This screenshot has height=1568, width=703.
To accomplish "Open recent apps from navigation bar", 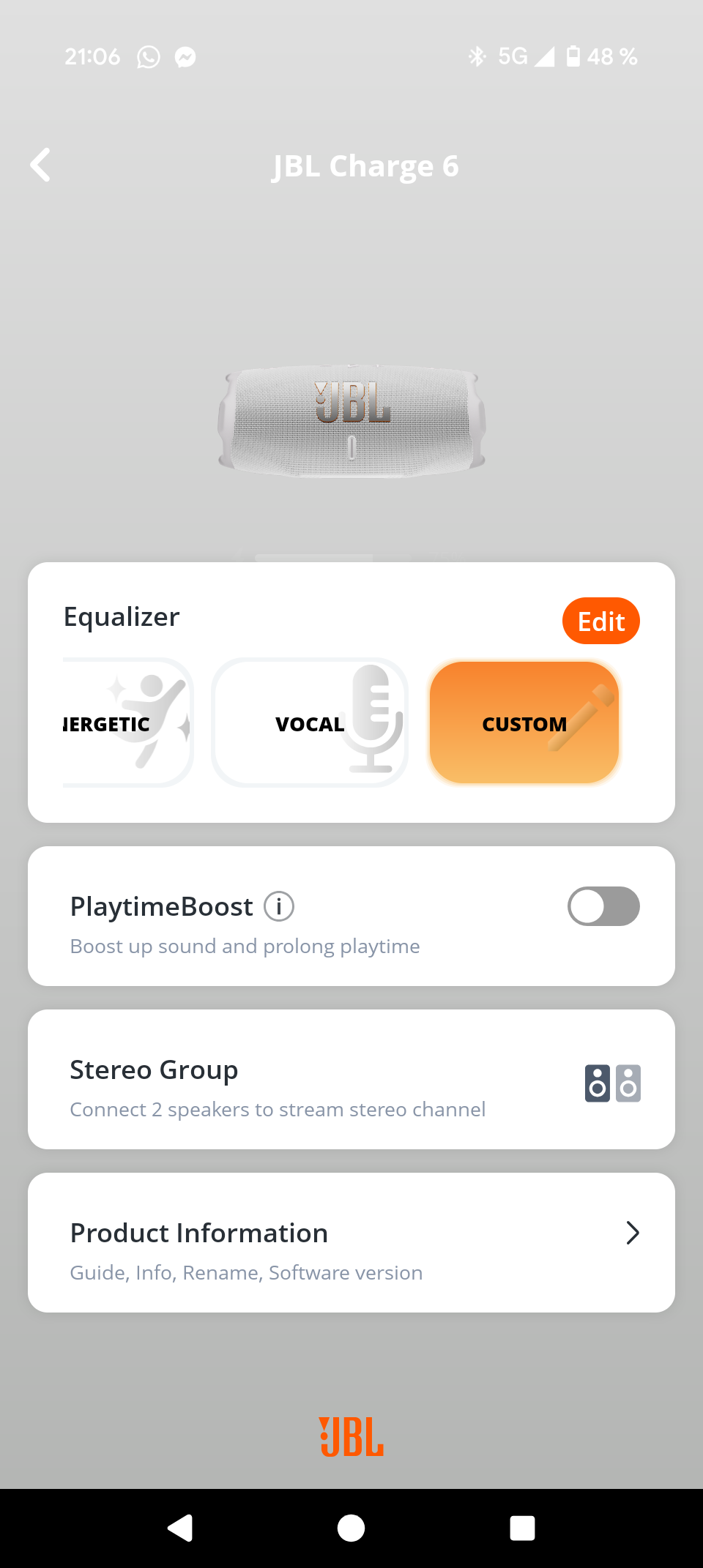I will point(522,1528).
